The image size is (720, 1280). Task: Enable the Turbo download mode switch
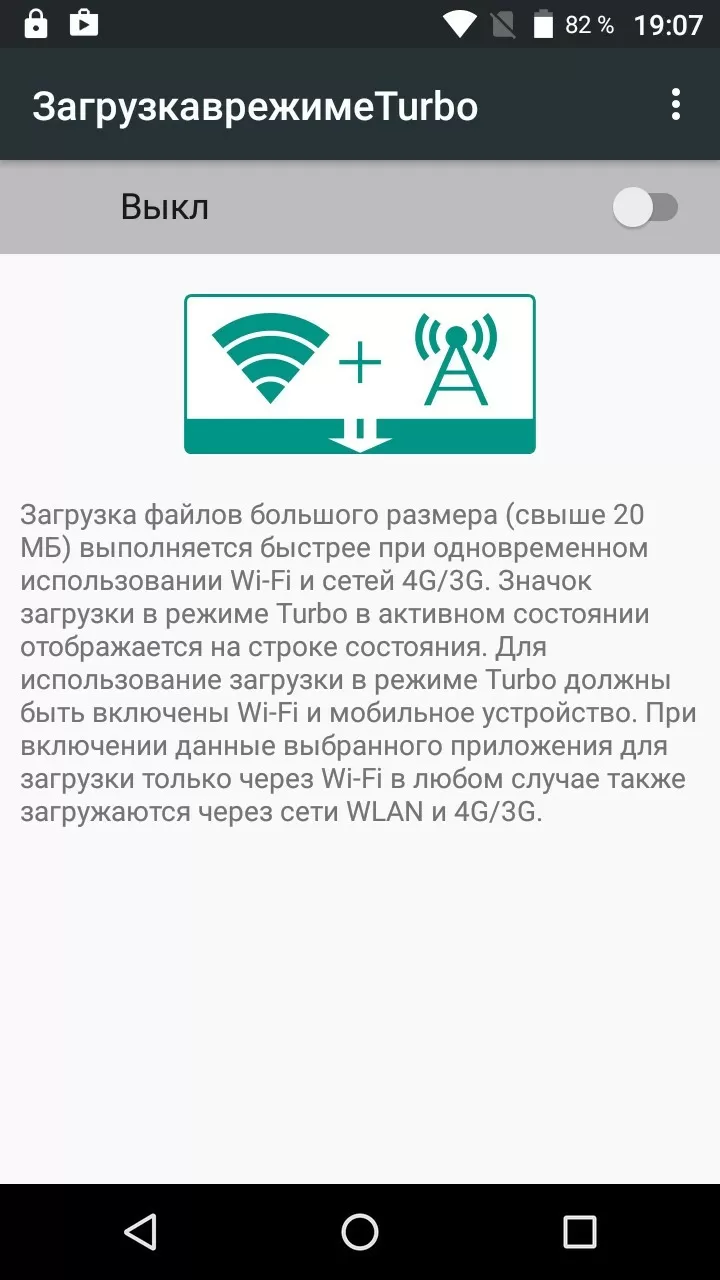pos(646,208)
